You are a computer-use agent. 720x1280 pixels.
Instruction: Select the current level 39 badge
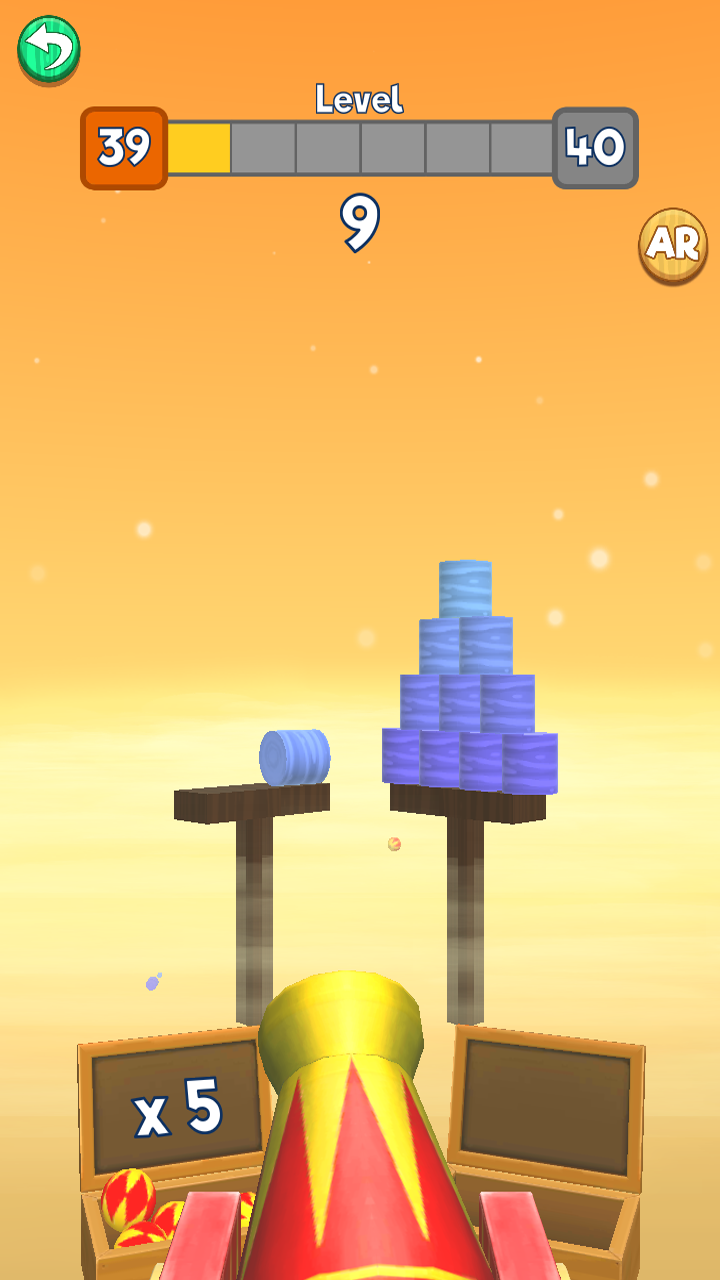coord(123,148)
